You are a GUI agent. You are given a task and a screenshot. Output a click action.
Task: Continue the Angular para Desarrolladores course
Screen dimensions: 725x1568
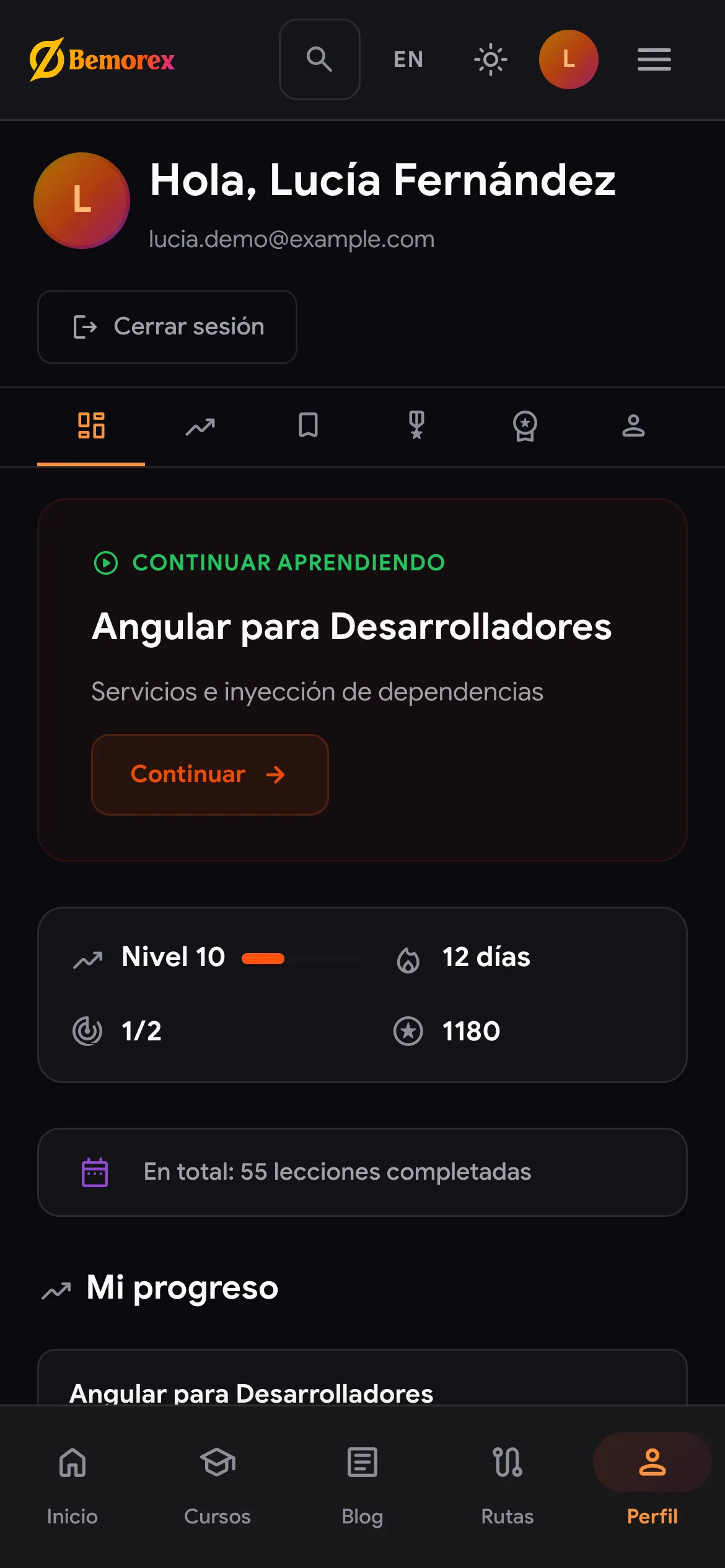point(209,774)
